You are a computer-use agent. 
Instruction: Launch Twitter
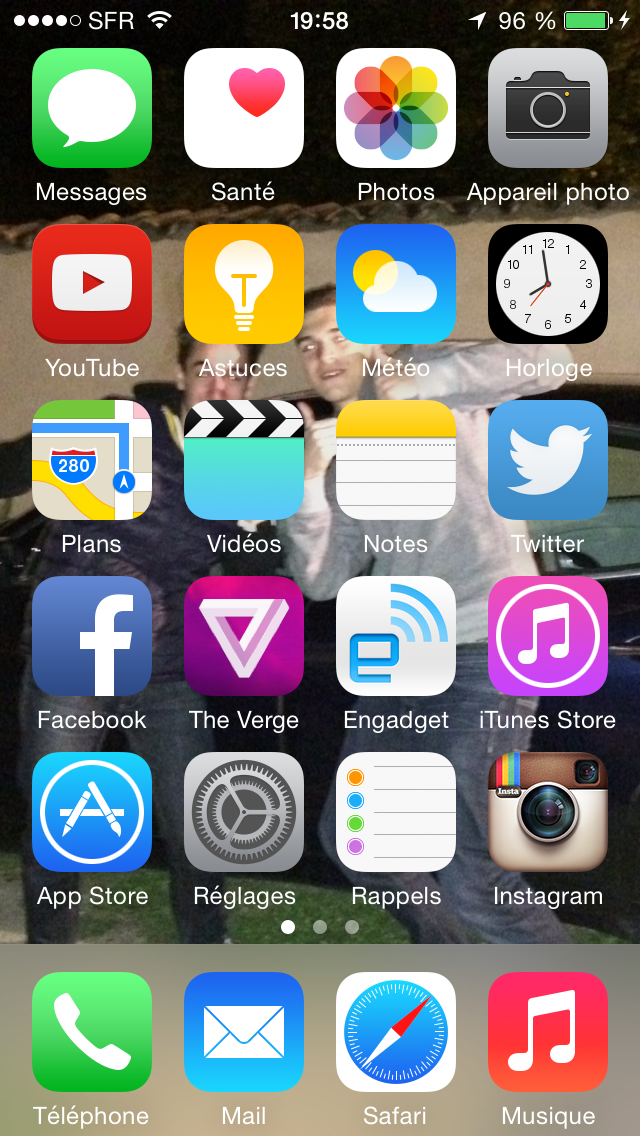pyautogui.click(x=548, y=460)
